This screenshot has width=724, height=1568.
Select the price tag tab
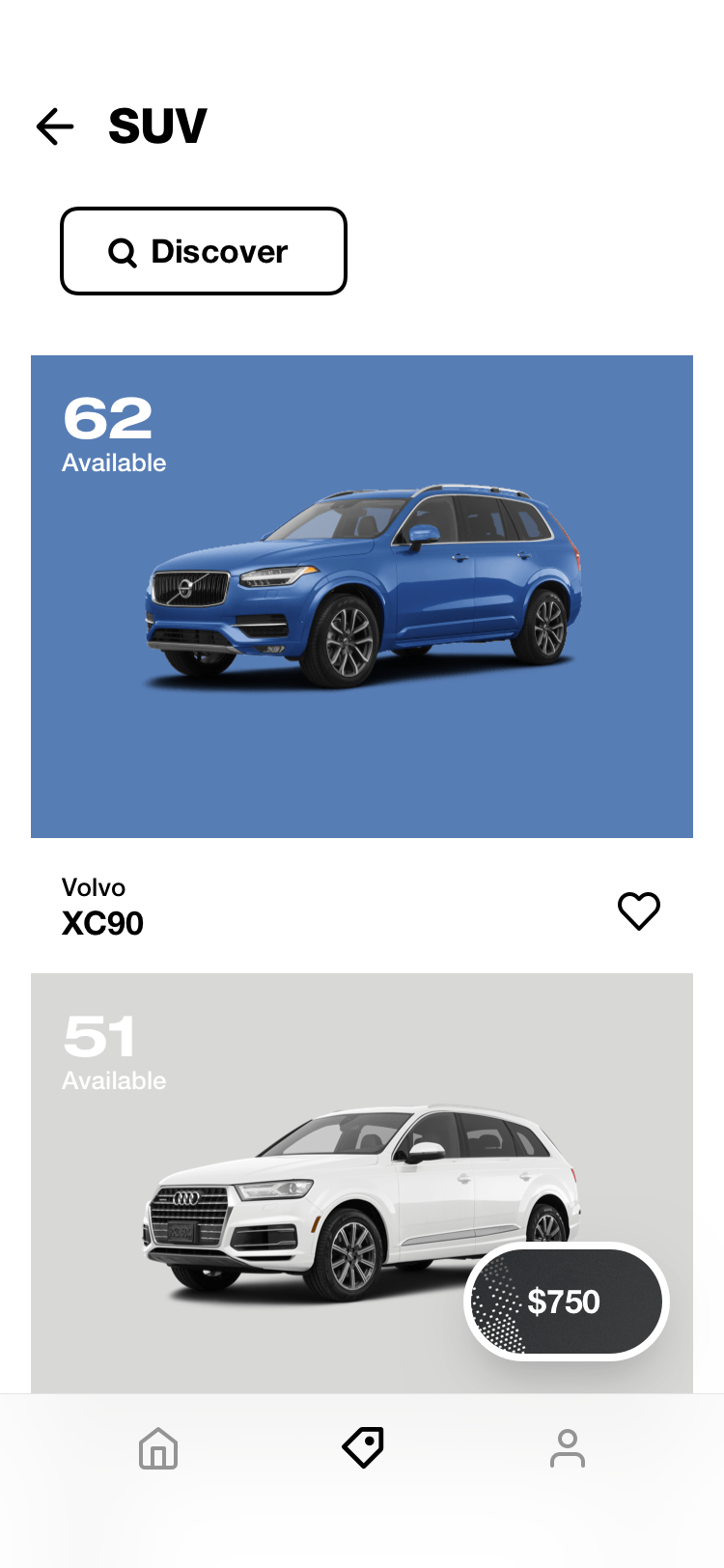[363, 1448]
